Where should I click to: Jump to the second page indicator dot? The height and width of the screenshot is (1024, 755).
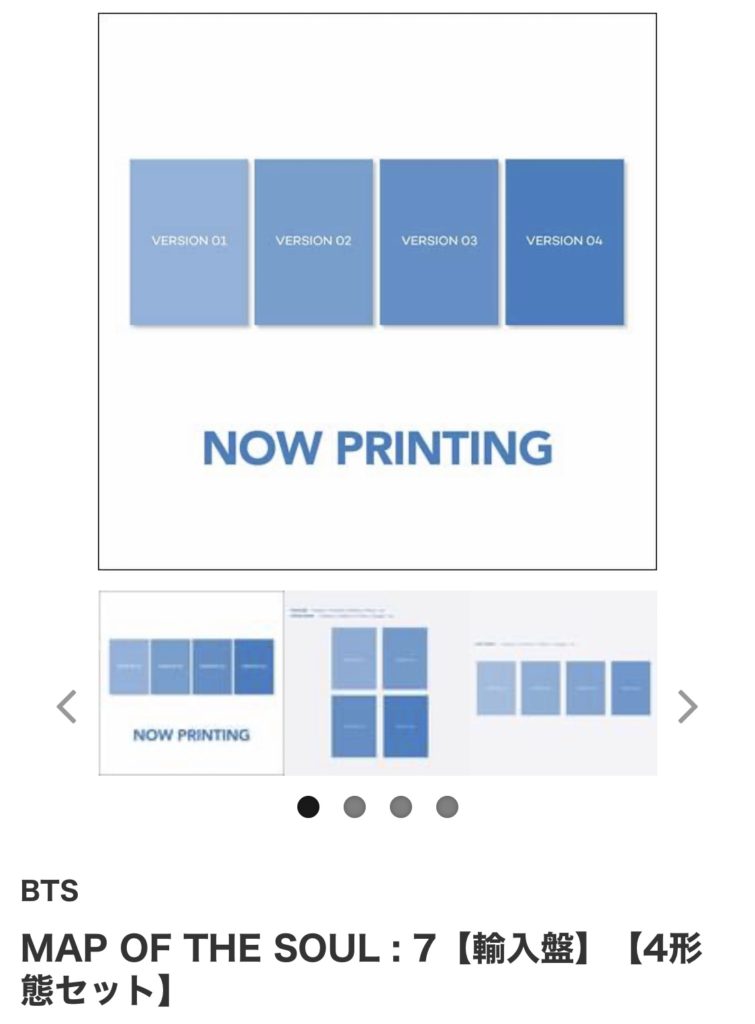[355, 806]
